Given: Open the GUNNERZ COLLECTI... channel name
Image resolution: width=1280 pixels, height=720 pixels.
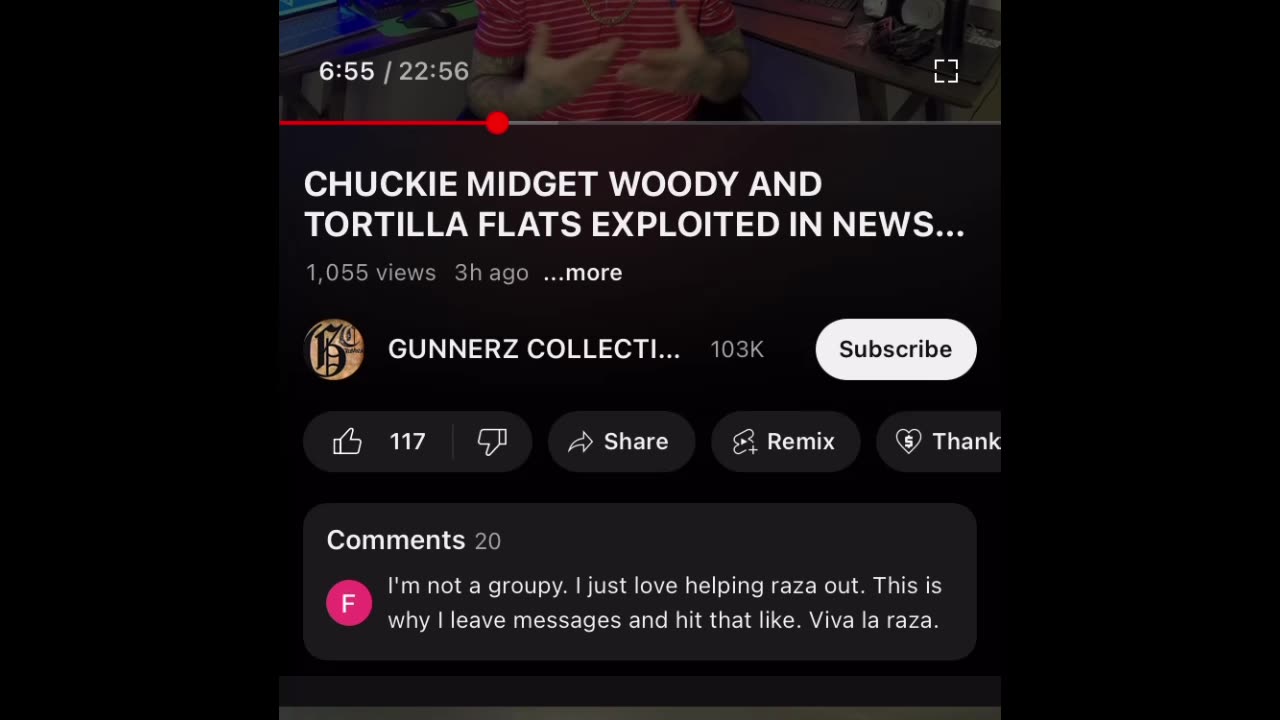Looking at the screenshot, I should [534, 349].
